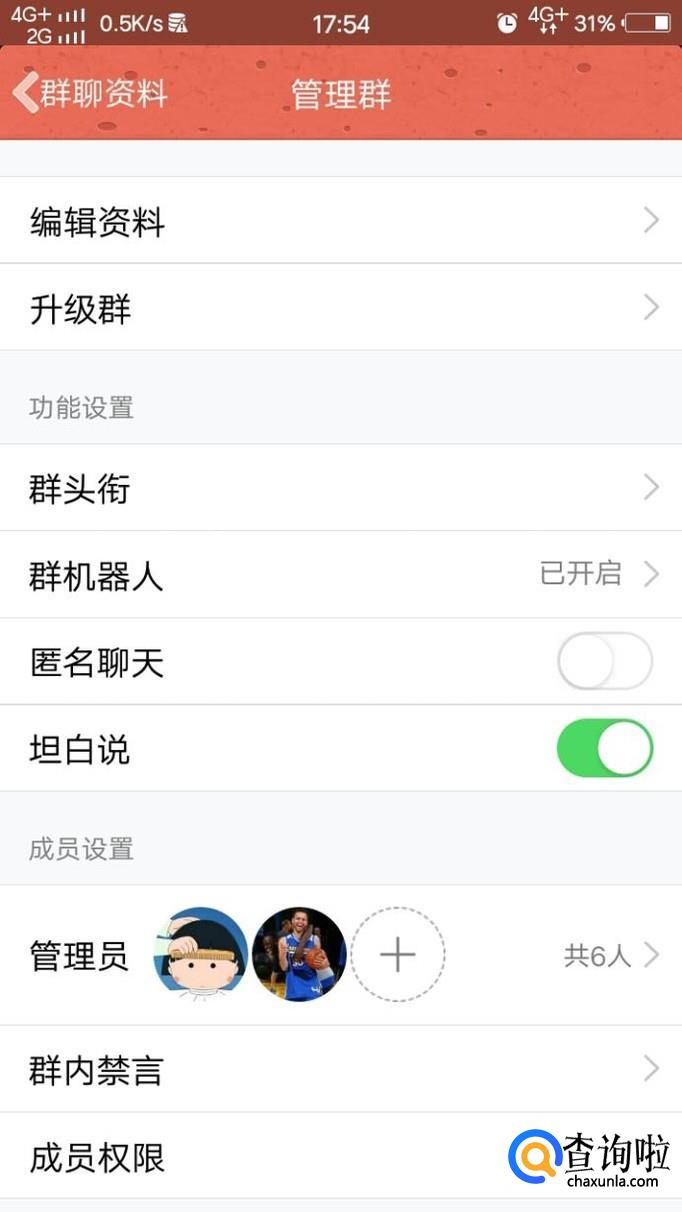682x1212 pixels.
Task: Open 编辑资料 row
Action: (x=340, y=221)
